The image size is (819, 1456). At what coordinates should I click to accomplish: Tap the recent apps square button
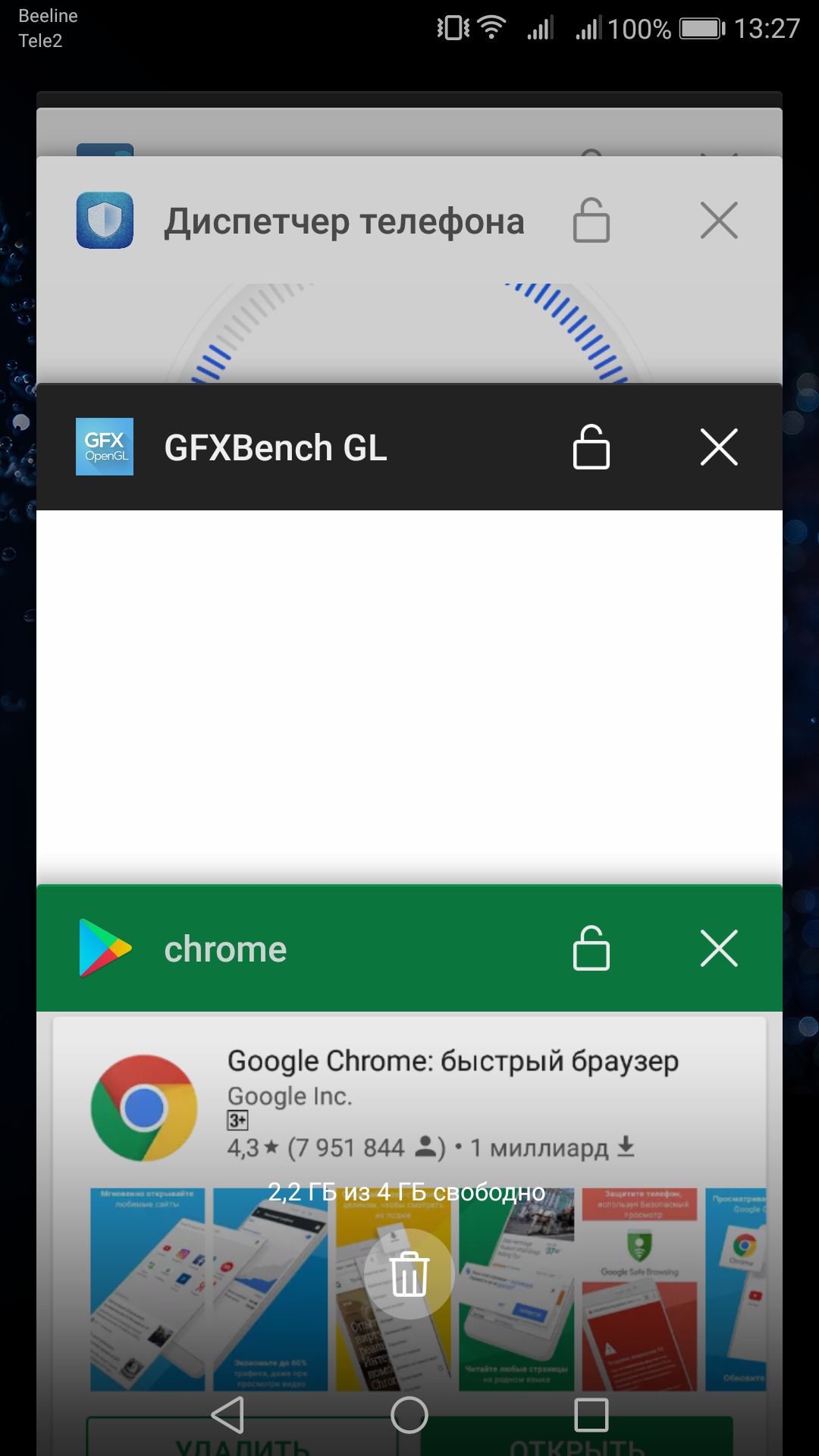(591, 1415)
